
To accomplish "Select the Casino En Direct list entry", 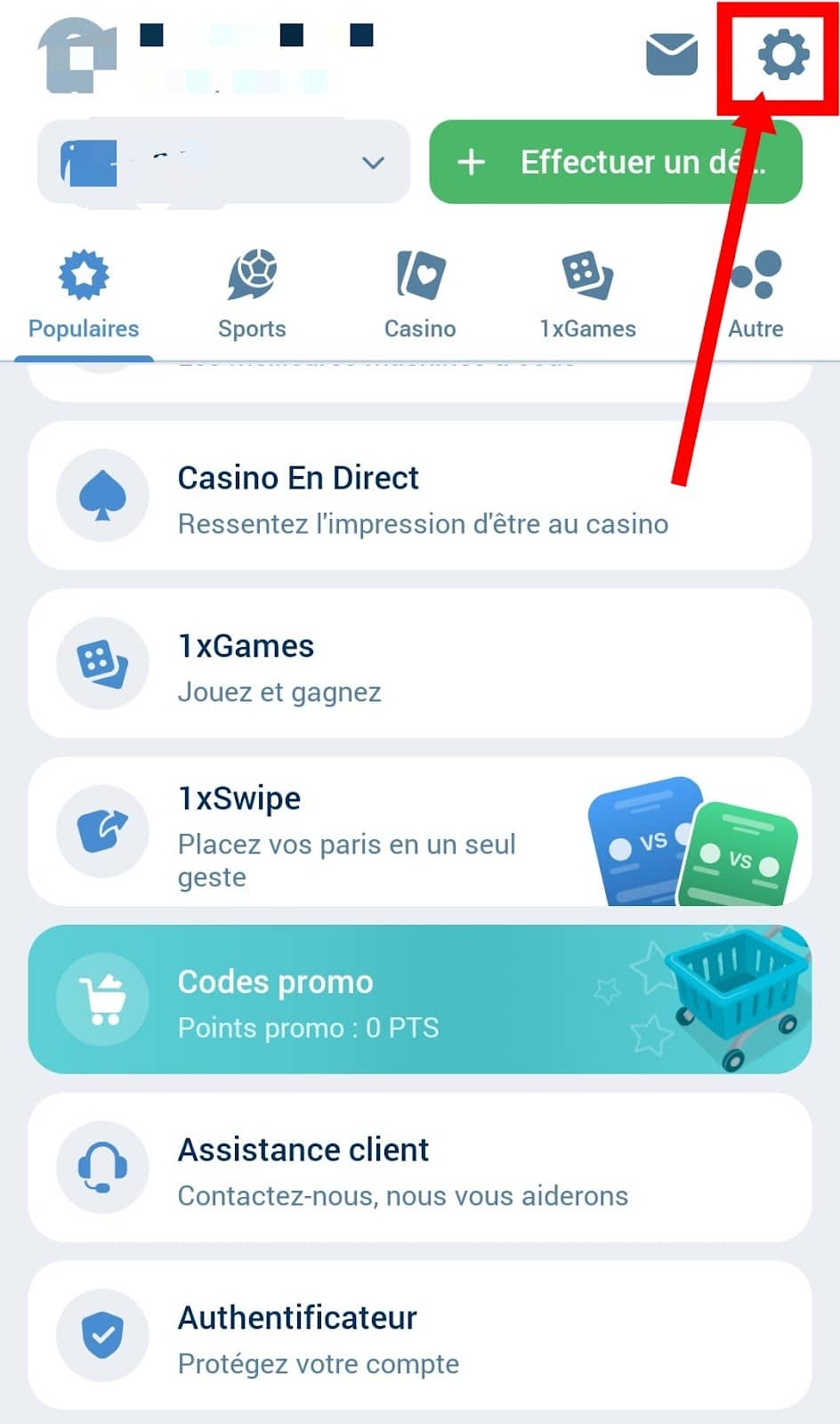I will (x=356, y=496).
